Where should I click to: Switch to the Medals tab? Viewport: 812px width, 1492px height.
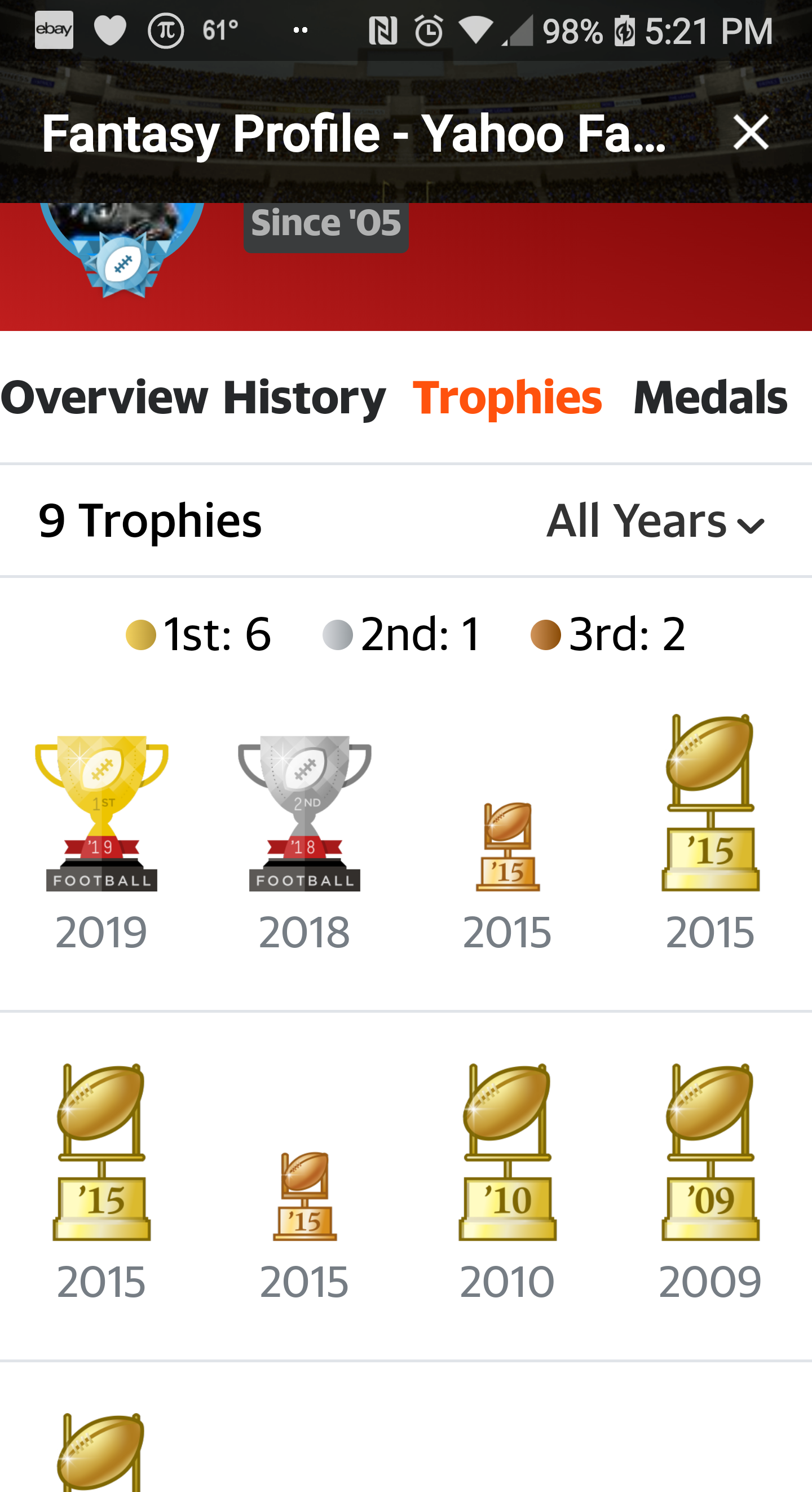[710, 398]
